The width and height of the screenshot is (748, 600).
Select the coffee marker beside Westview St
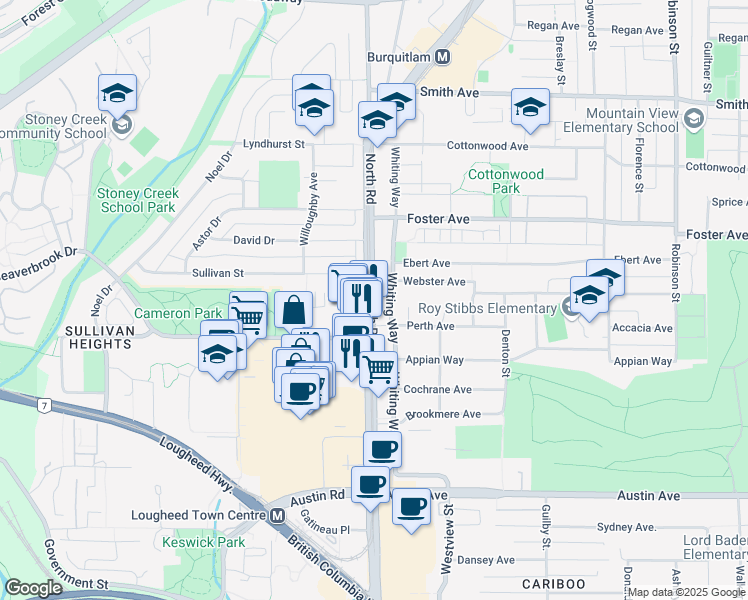(411, 507)
